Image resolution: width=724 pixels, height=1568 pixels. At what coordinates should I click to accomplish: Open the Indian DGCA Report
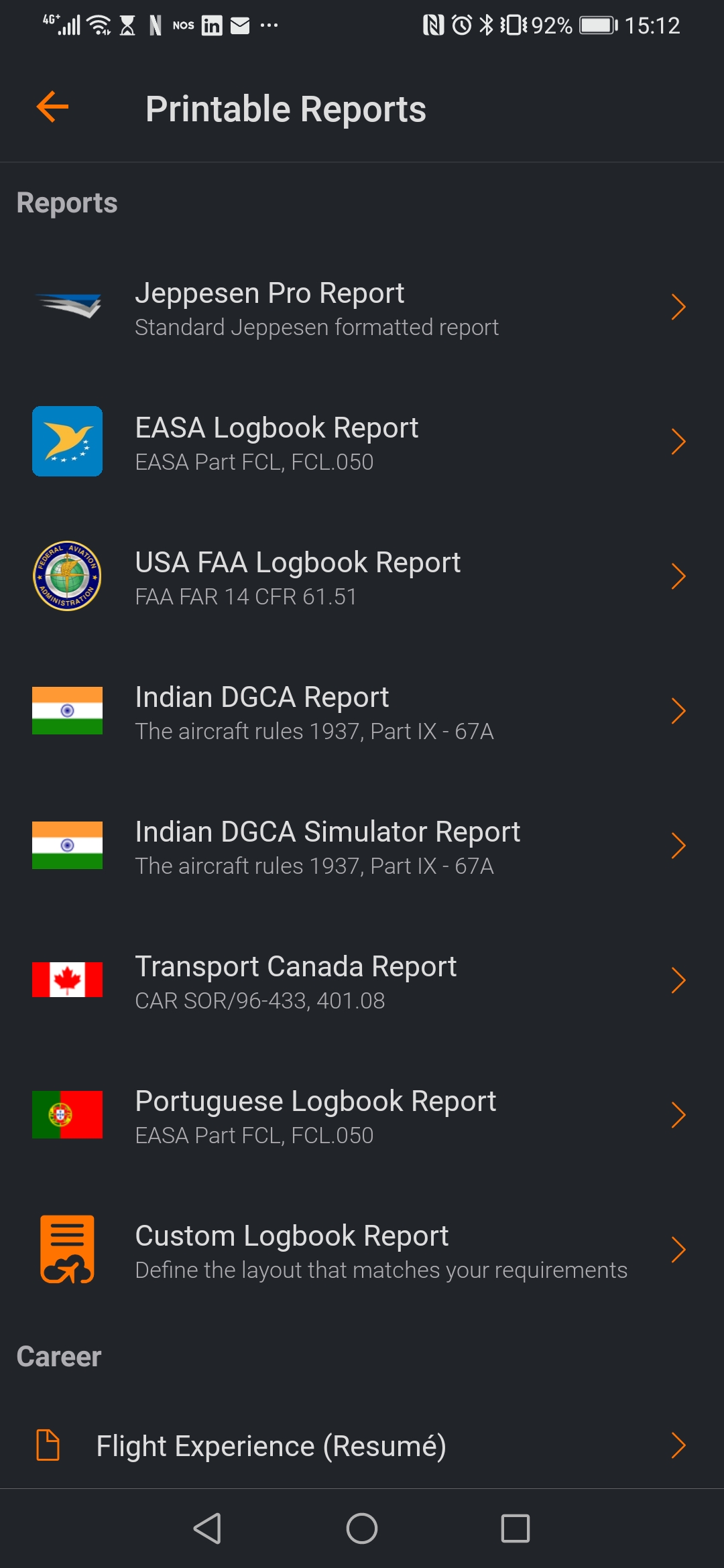click(x=362, y=712)
